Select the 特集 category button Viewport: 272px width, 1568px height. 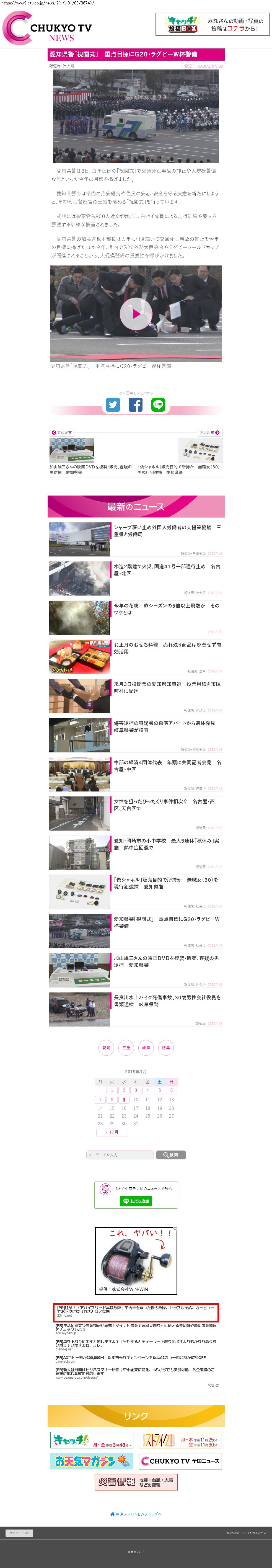coord(166,1048)
